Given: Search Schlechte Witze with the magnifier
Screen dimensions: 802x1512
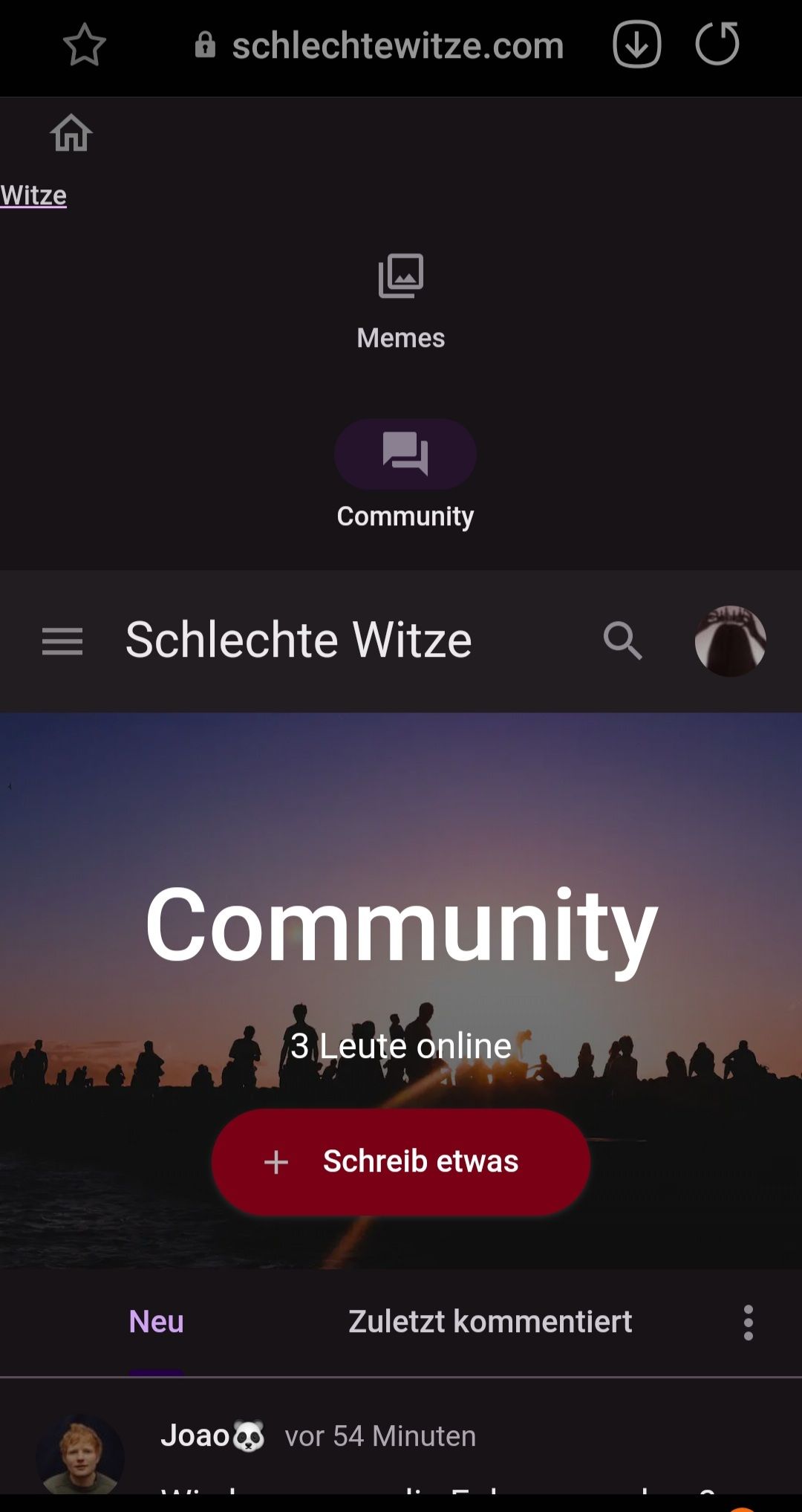Looking at the screenshot, I should (x=622, y=641).
